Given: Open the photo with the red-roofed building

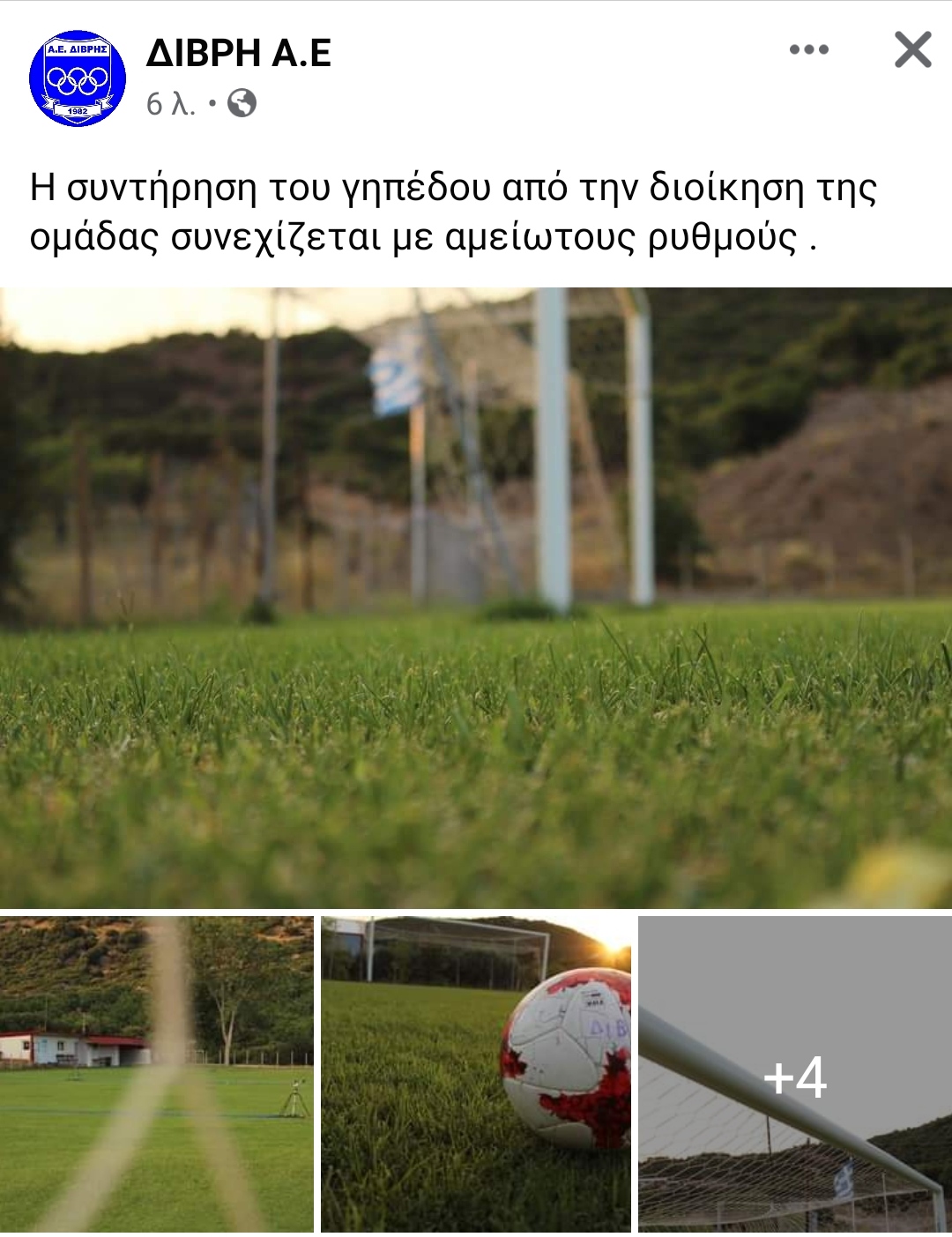Looking at the screenshot, I should pos(157,1074).
